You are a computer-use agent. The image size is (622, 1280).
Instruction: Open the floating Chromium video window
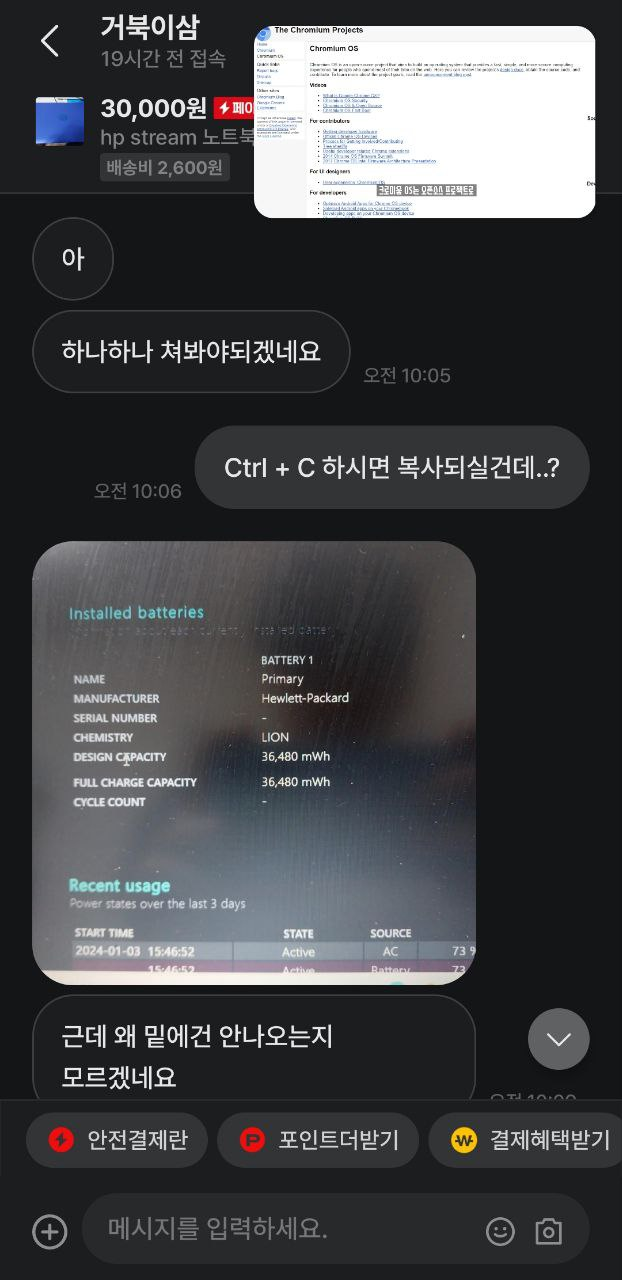424,122
